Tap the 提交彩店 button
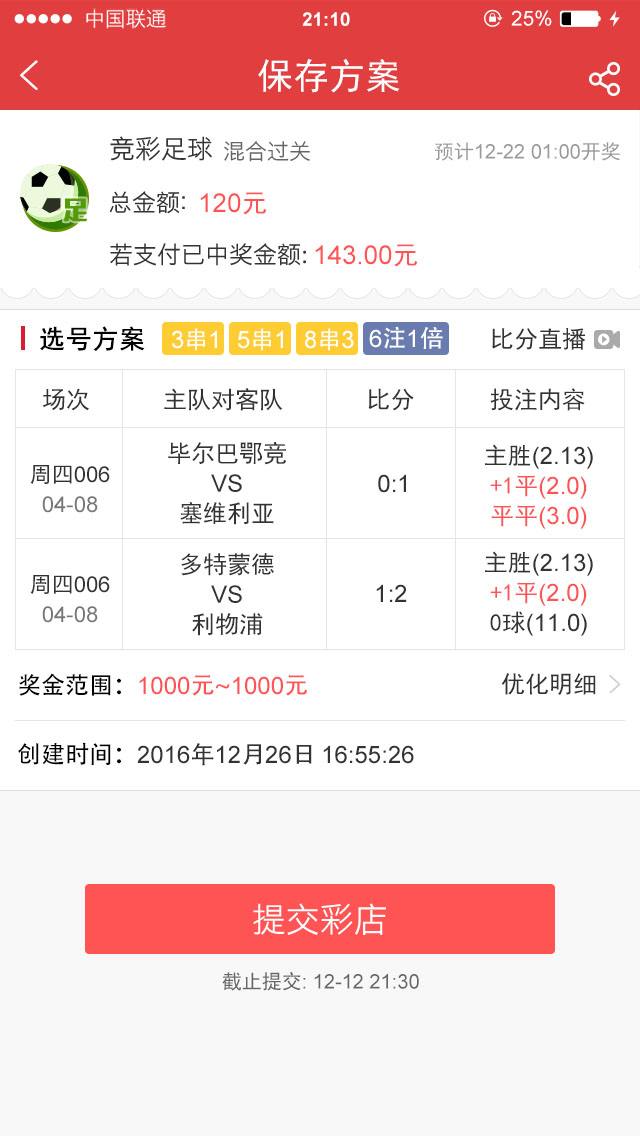 coord(319,919)
